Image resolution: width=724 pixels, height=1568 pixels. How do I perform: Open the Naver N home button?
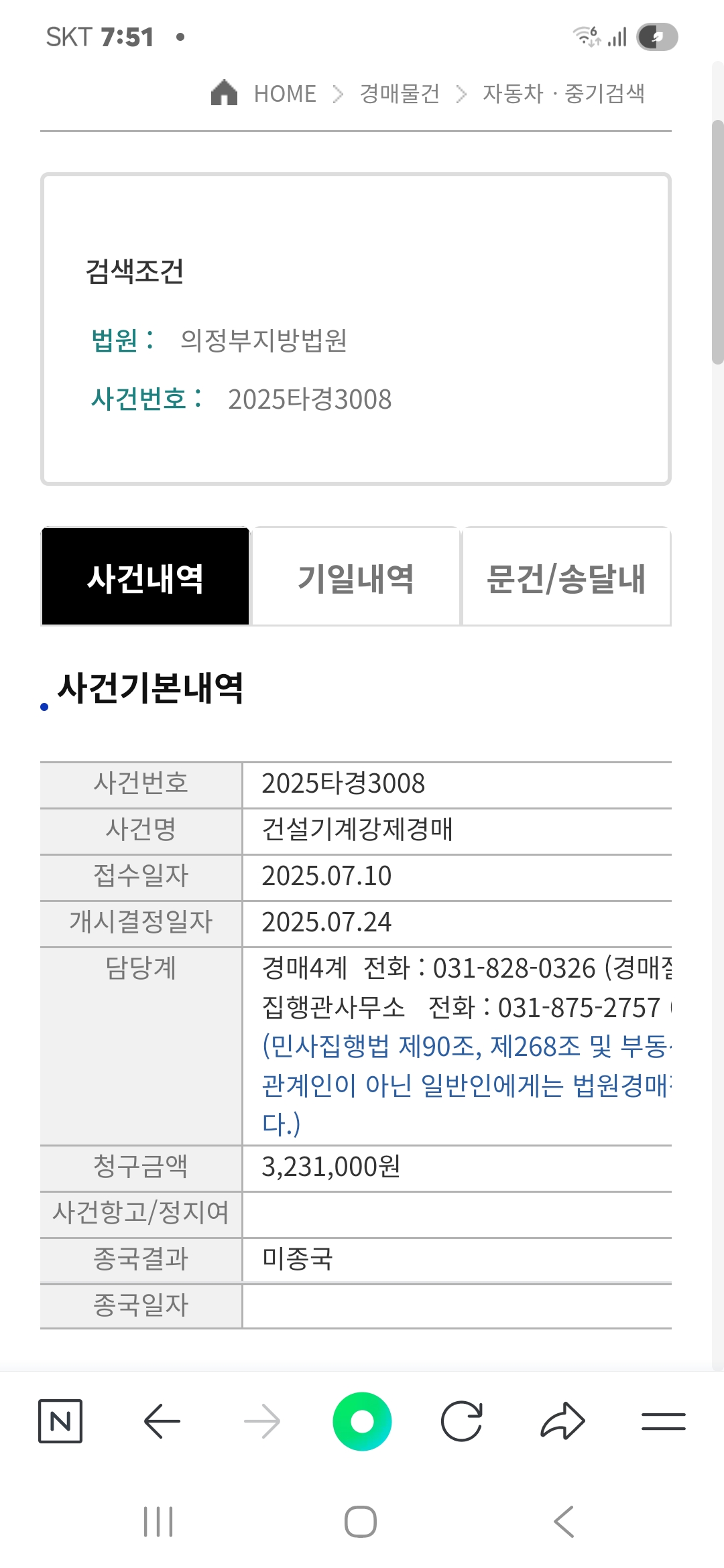click(60, 1421)
